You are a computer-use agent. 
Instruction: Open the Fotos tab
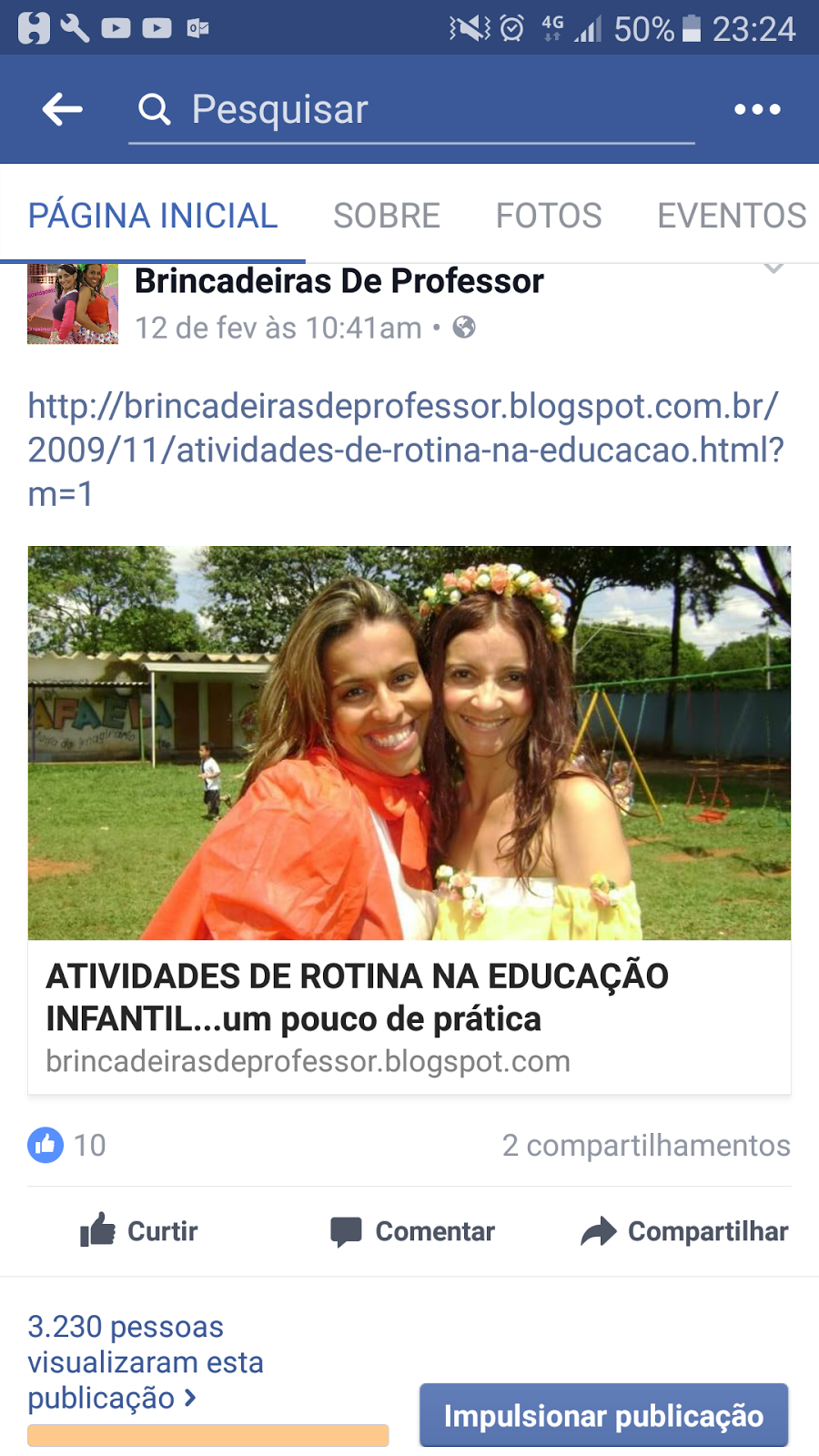(x=548, y=216)
